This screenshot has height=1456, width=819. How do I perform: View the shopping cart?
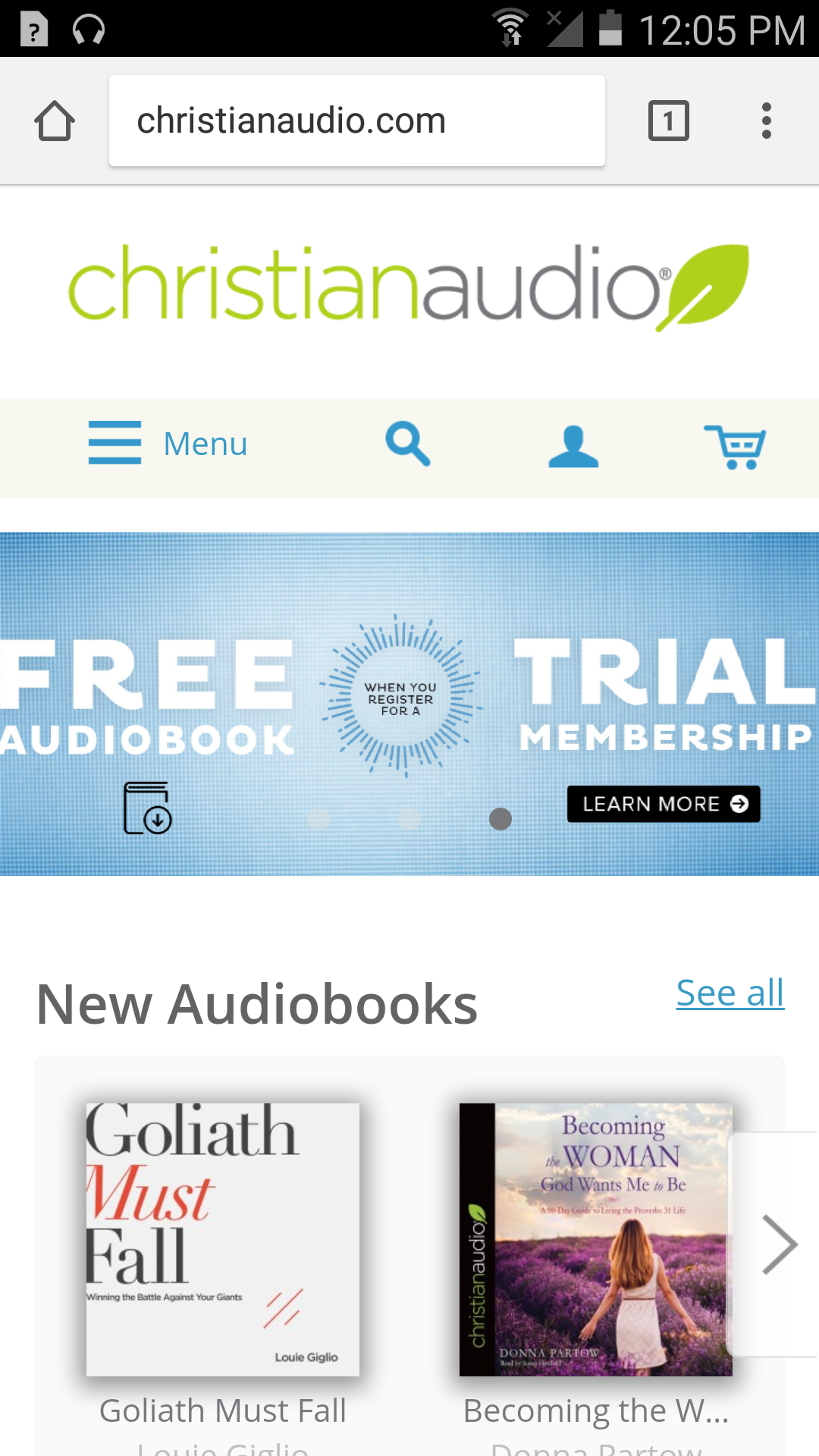[735, 447]
